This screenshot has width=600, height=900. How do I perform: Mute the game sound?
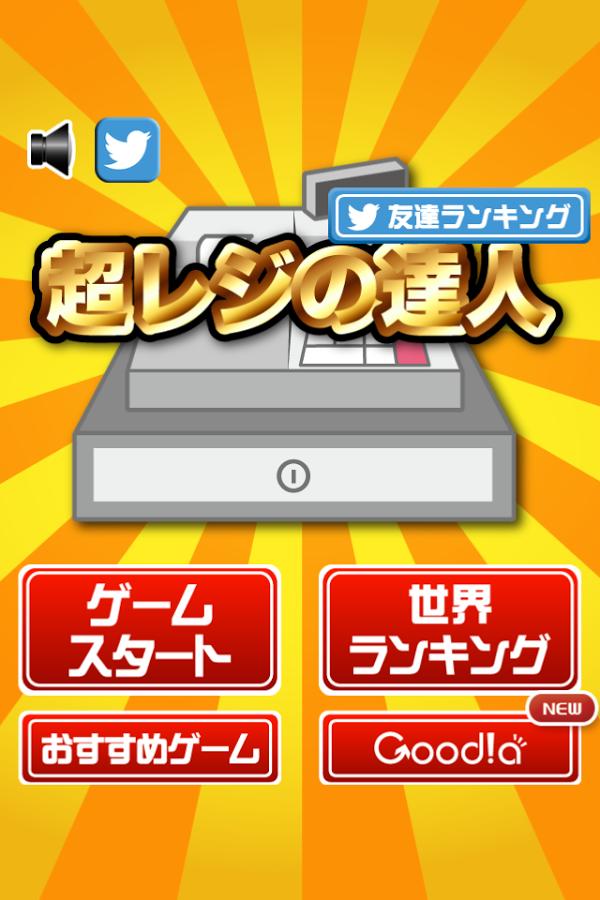pyautogui.click(x=51, y=149)
